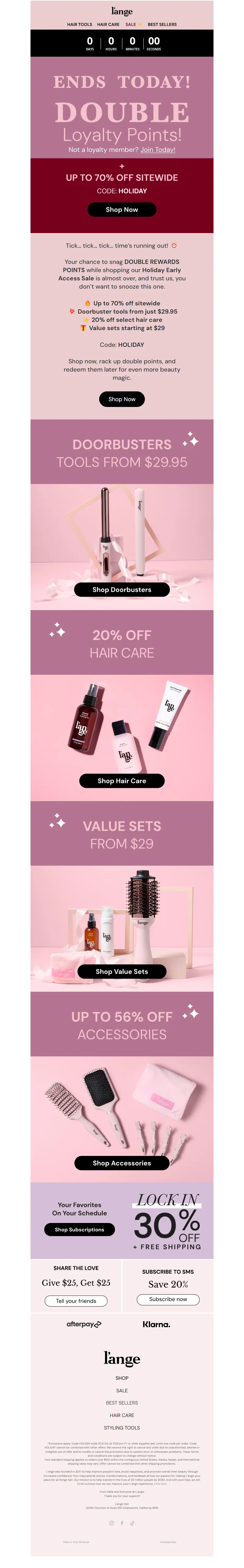
Task: Tap Subscribe now for SMS
Action: click(x=168, y=1299)
